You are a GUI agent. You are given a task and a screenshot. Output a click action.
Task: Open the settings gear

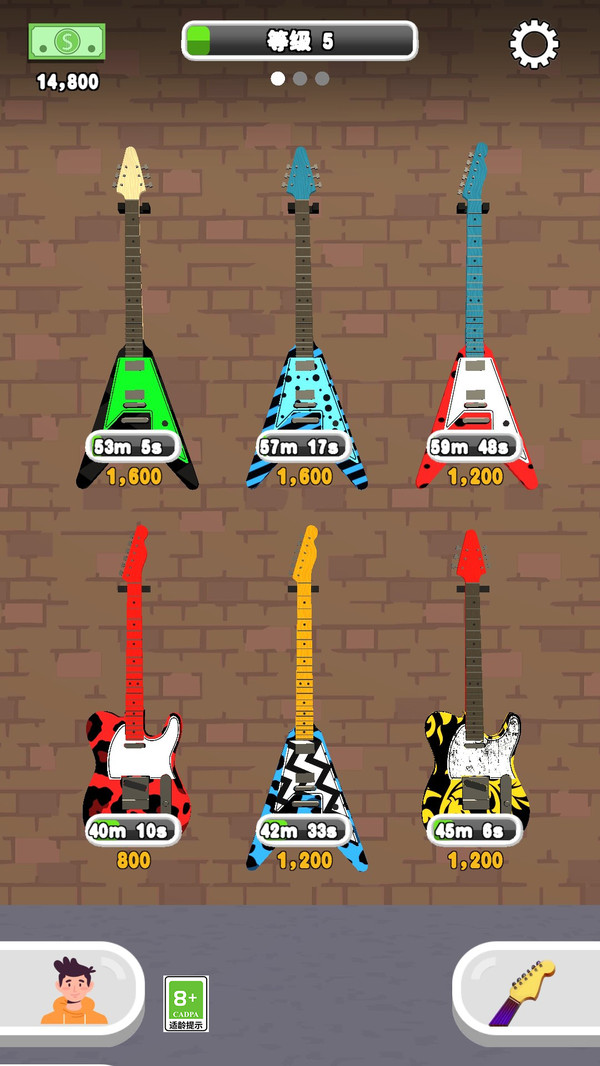[x=534, y=44]
